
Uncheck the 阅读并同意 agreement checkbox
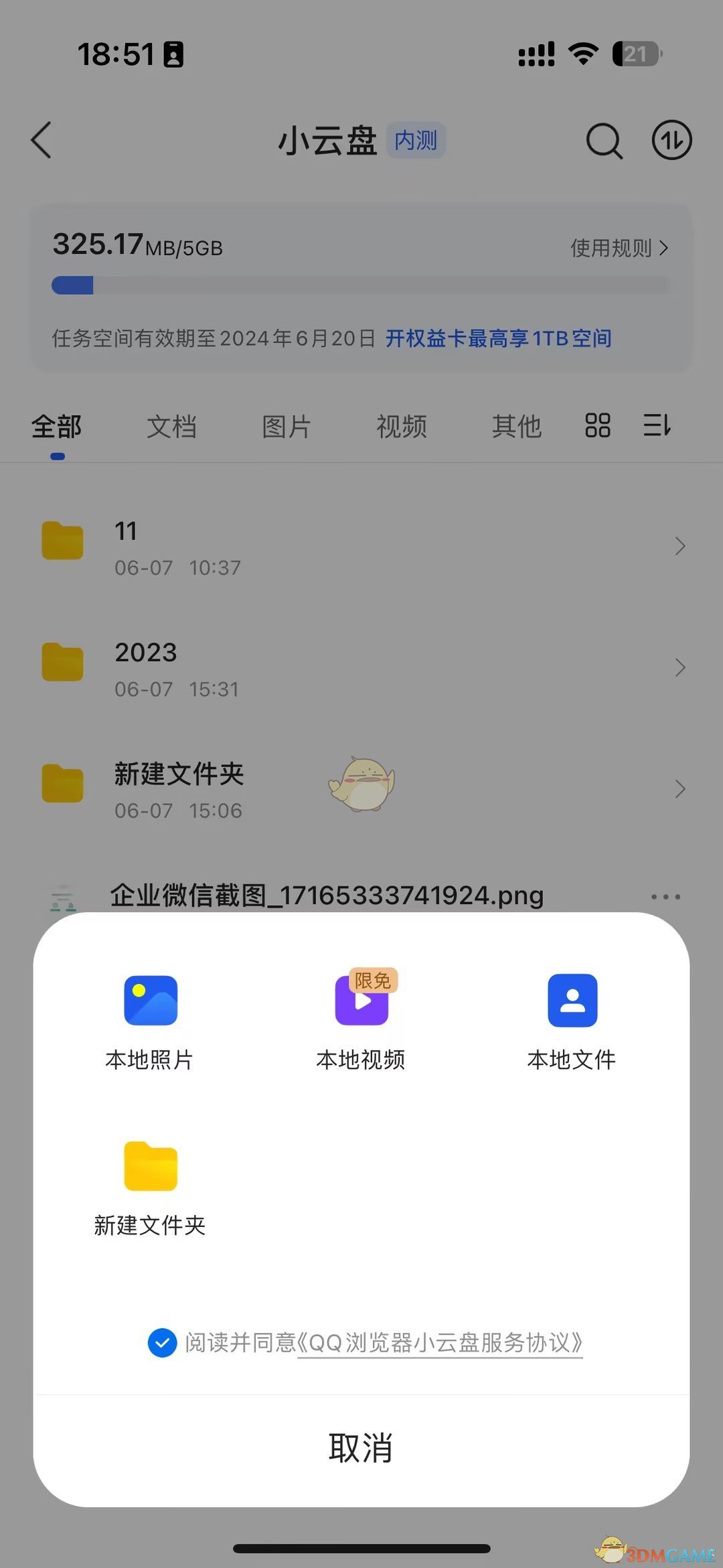point(162,1342)
